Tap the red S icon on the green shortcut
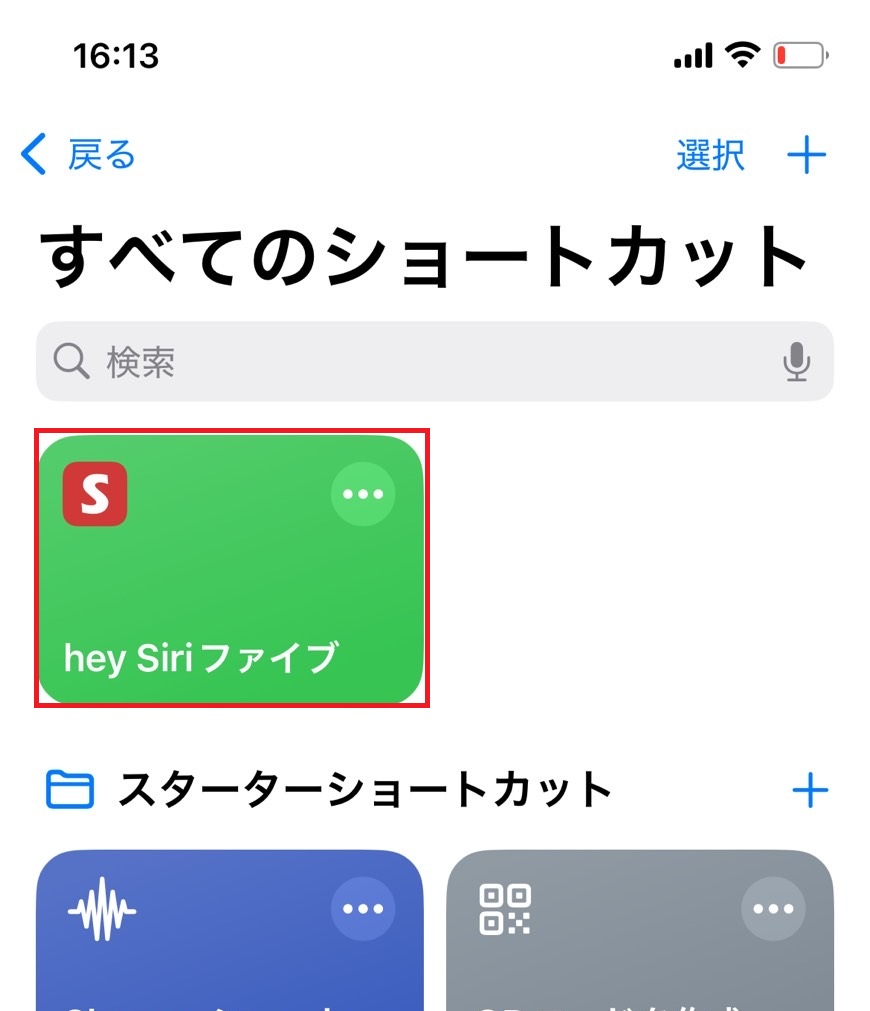 coord(94,493)
